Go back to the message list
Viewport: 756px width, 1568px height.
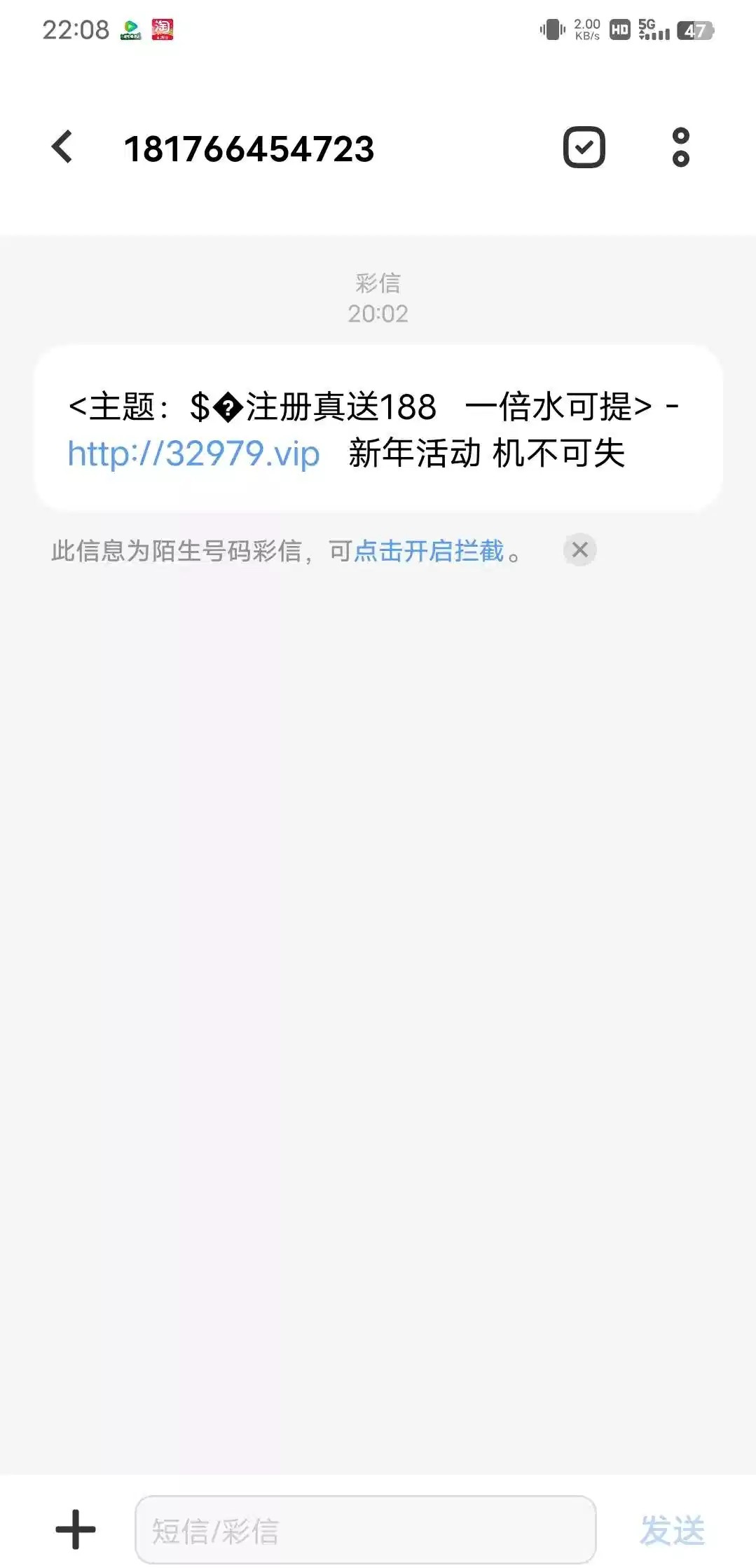click(x=62, y=147)
